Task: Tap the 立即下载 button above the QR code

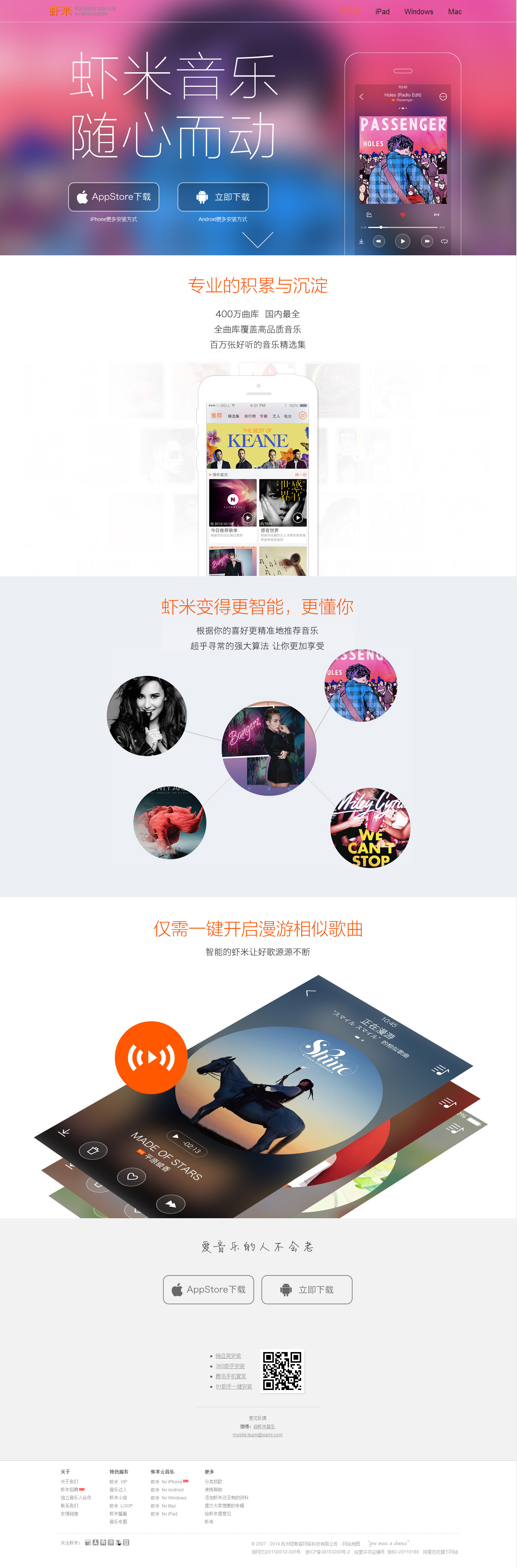Action: [x=307, y=1289]
